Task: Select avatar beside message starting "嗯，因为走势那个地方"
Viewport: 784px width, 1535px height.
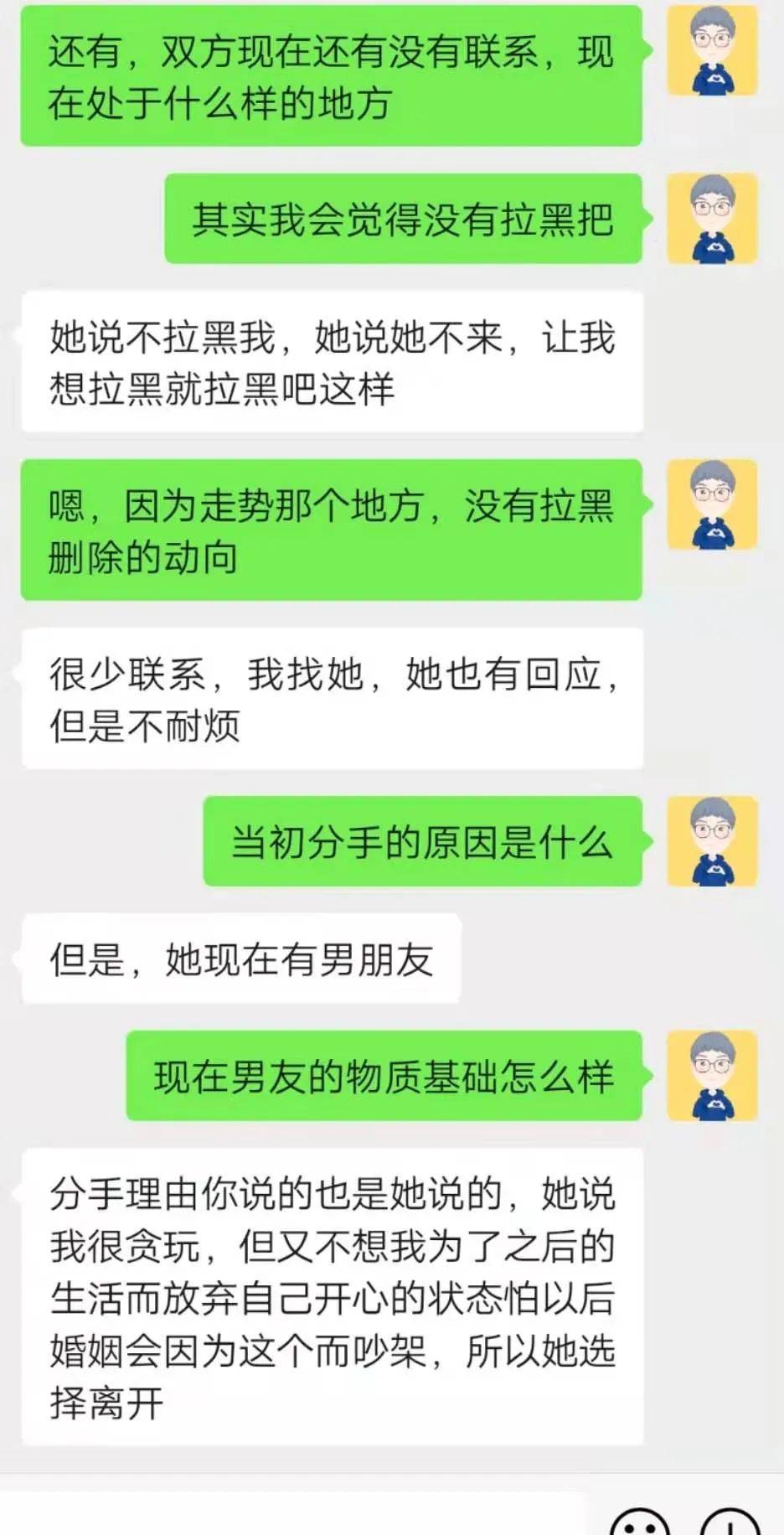Action: (712, 504)
